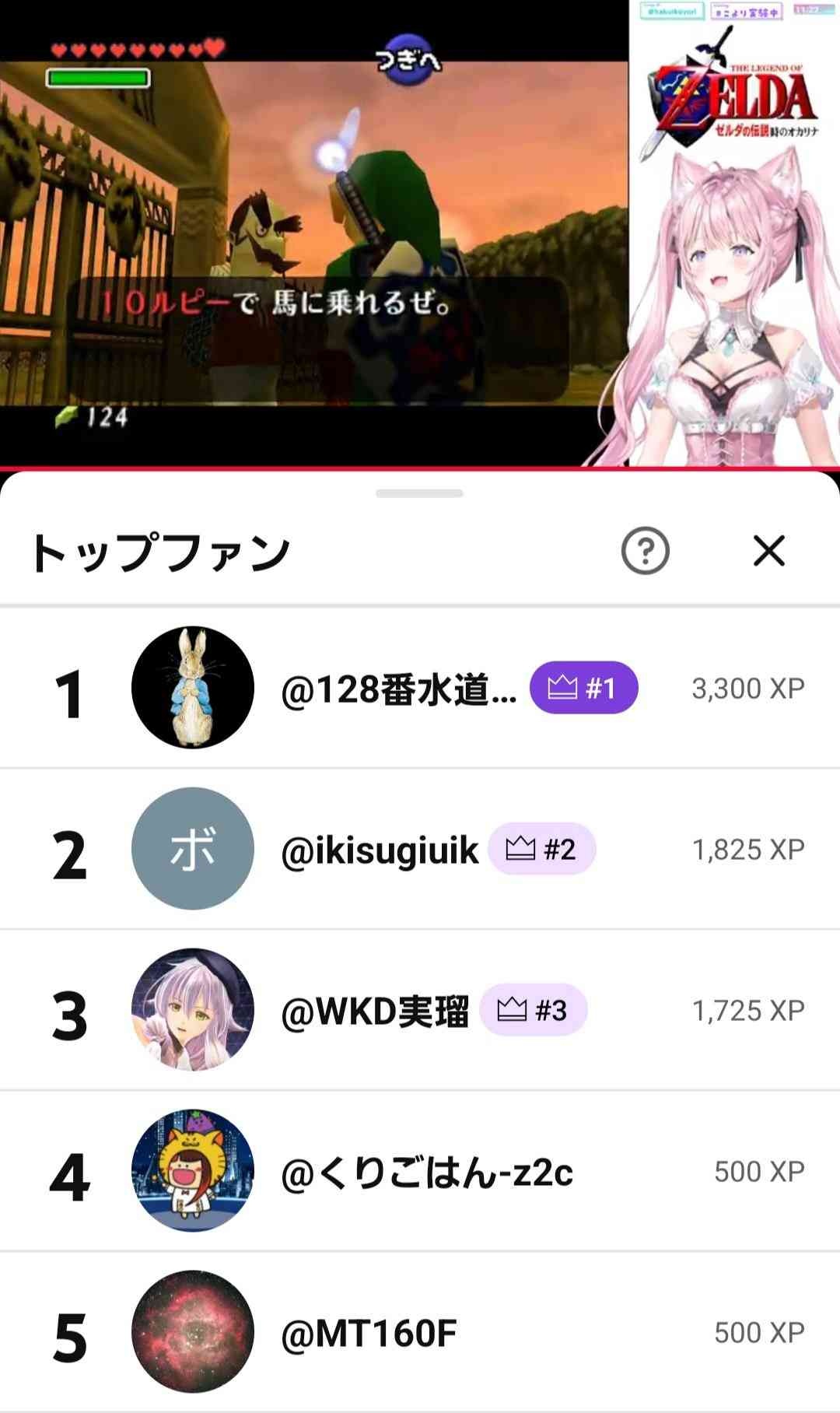Tap the anime-girl avatar of @WKD実瑠
The image size is (840, 1413).
coord(194,1009)
